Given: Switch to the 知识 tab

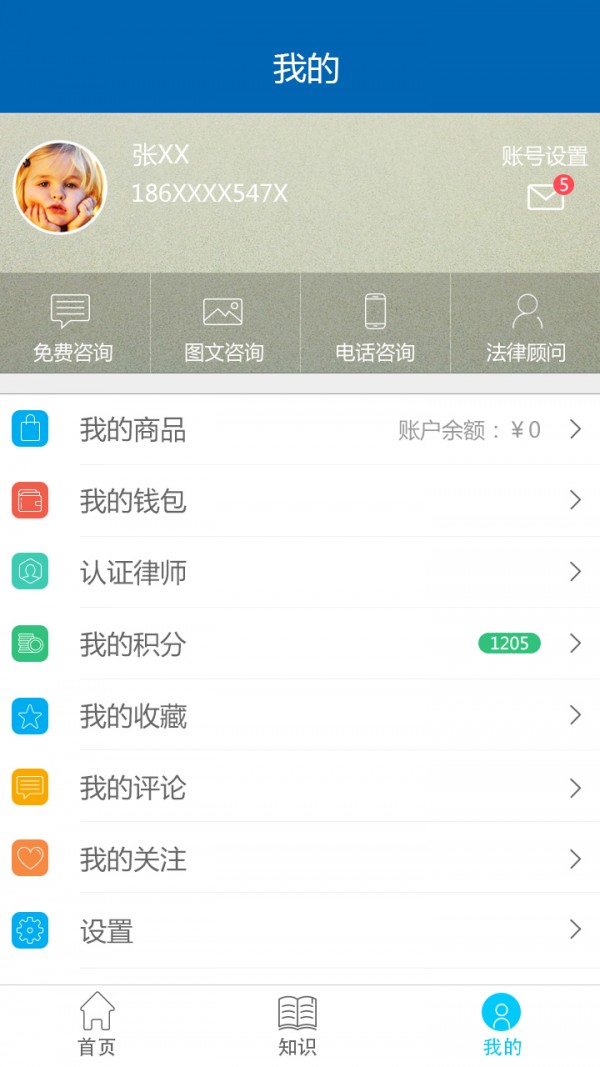Looking at the screenshot, I should coord(297,1025).
